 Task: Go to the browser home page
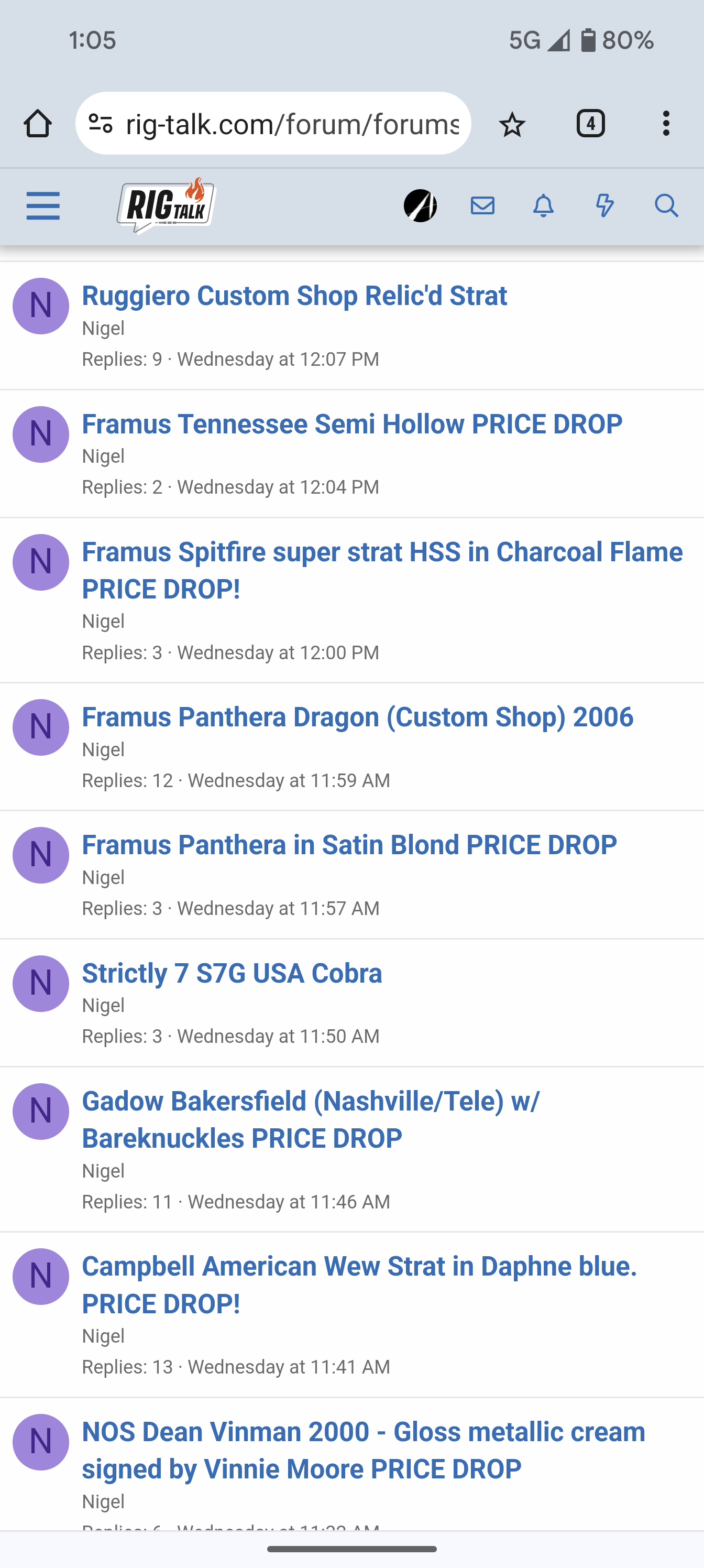click(38, 124)
